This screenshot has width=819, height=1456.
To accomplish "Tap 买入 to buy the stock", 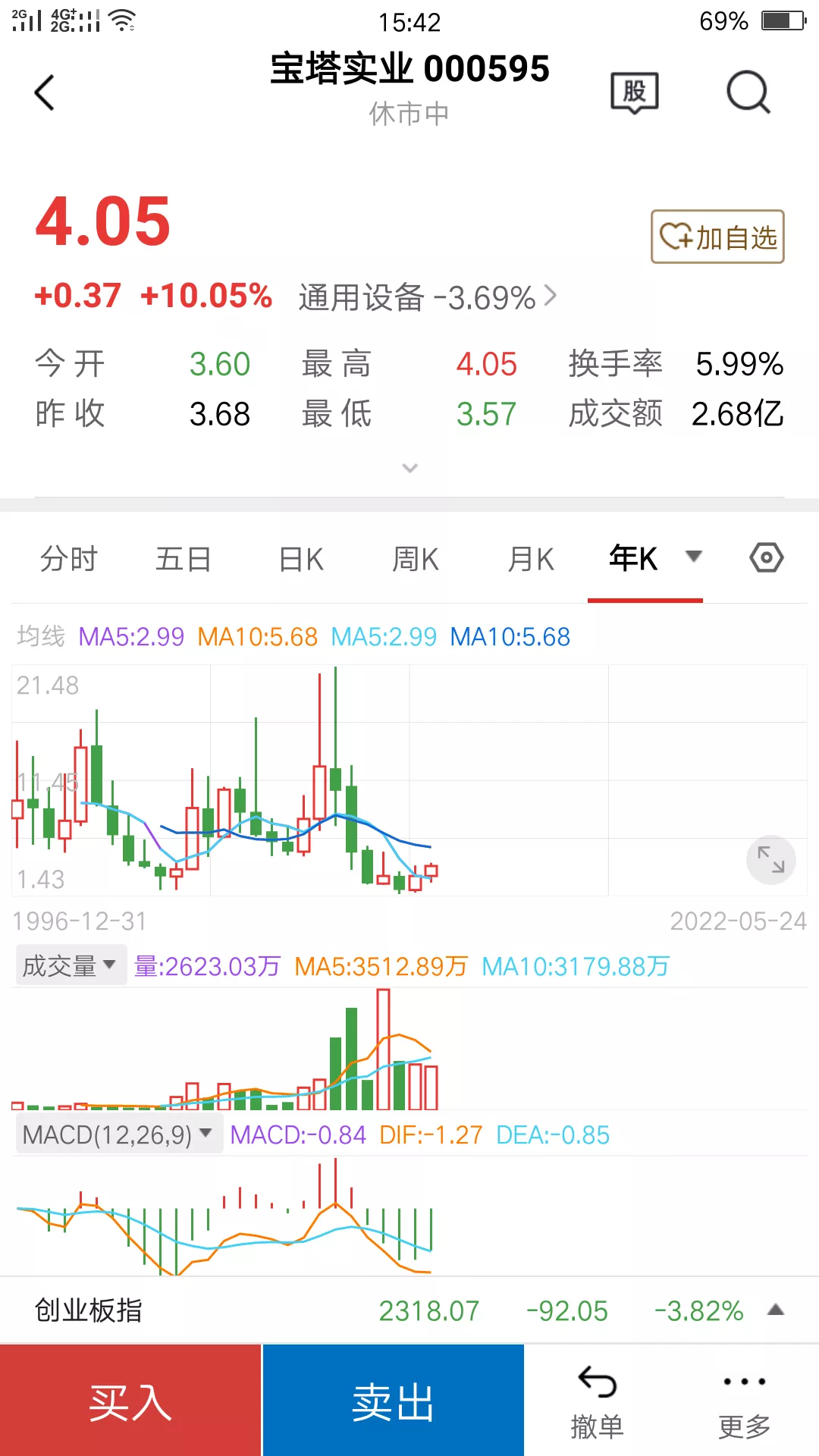I will click(130, 1401).
